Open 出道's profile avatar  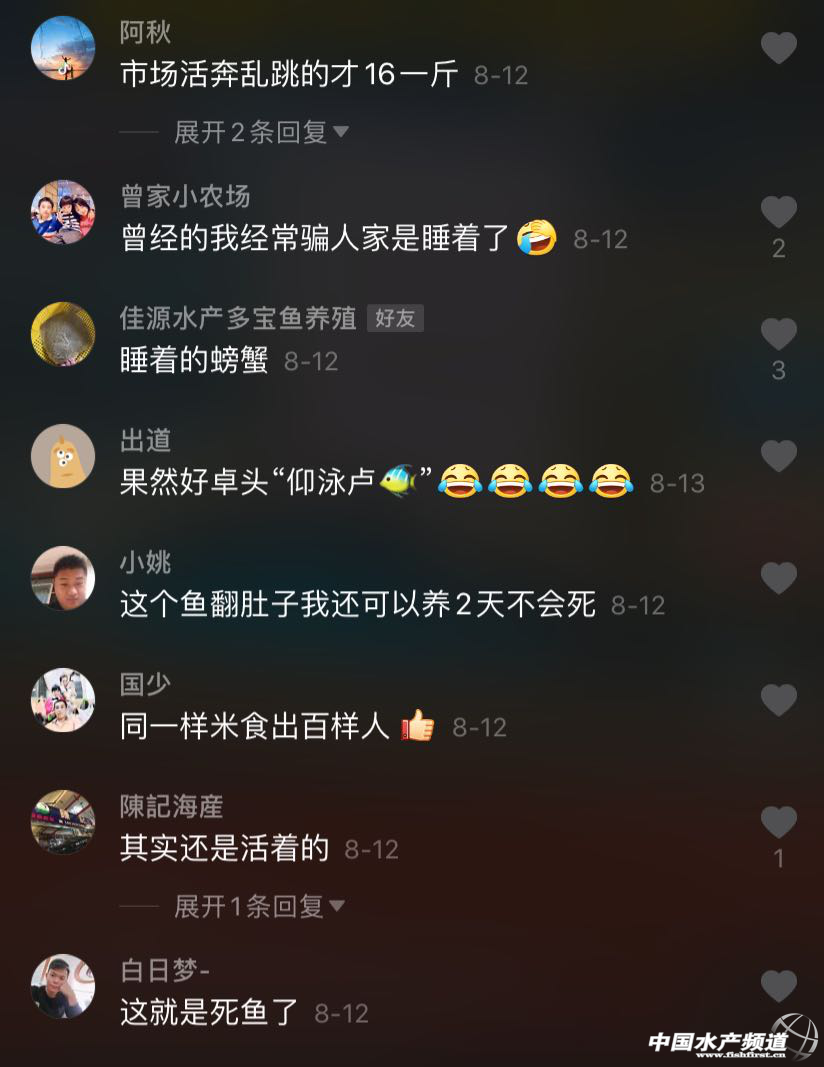63,456
